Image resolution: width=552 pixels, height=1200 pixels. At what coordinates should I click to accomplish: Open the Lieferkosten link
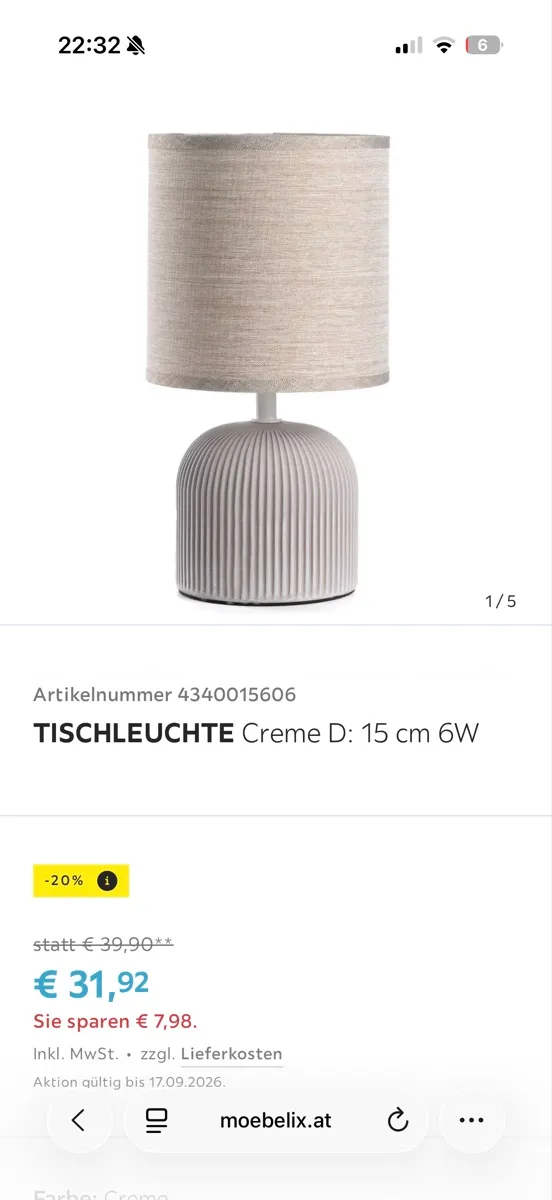(232, 1054)
